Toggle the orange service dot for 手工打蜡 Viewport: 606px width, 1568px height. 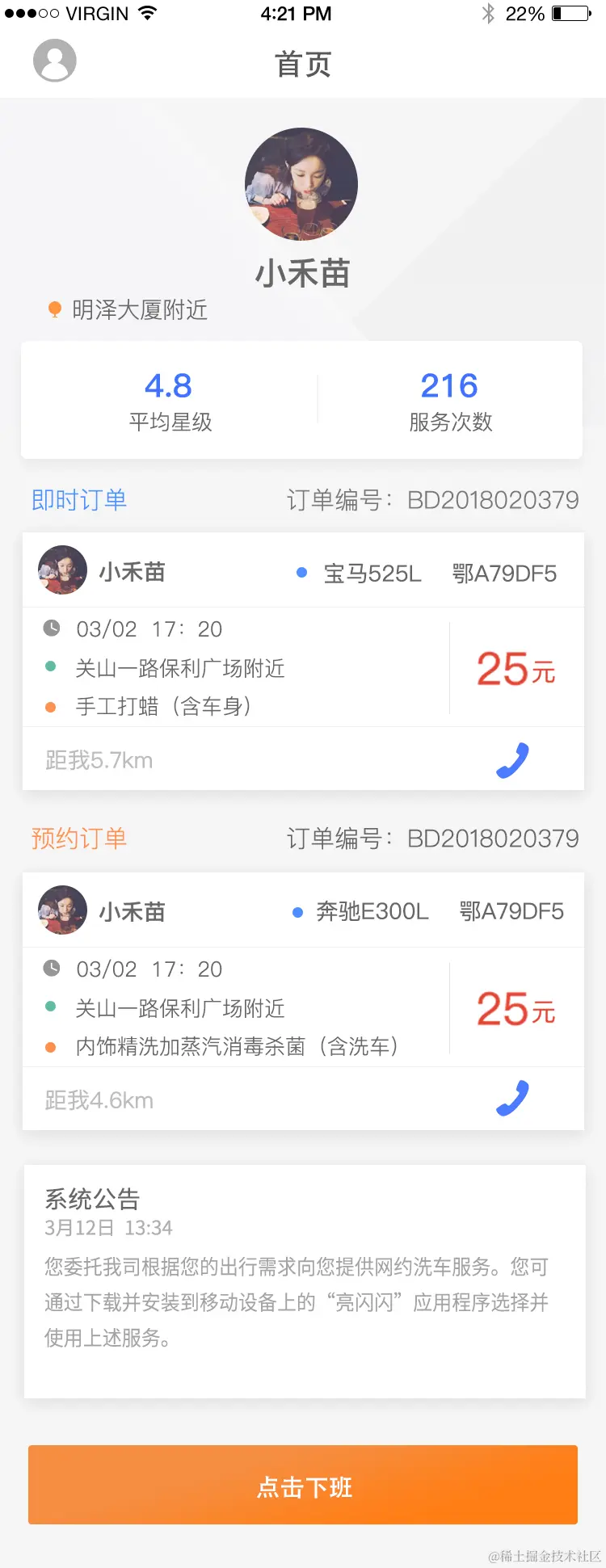pos(50,707)
